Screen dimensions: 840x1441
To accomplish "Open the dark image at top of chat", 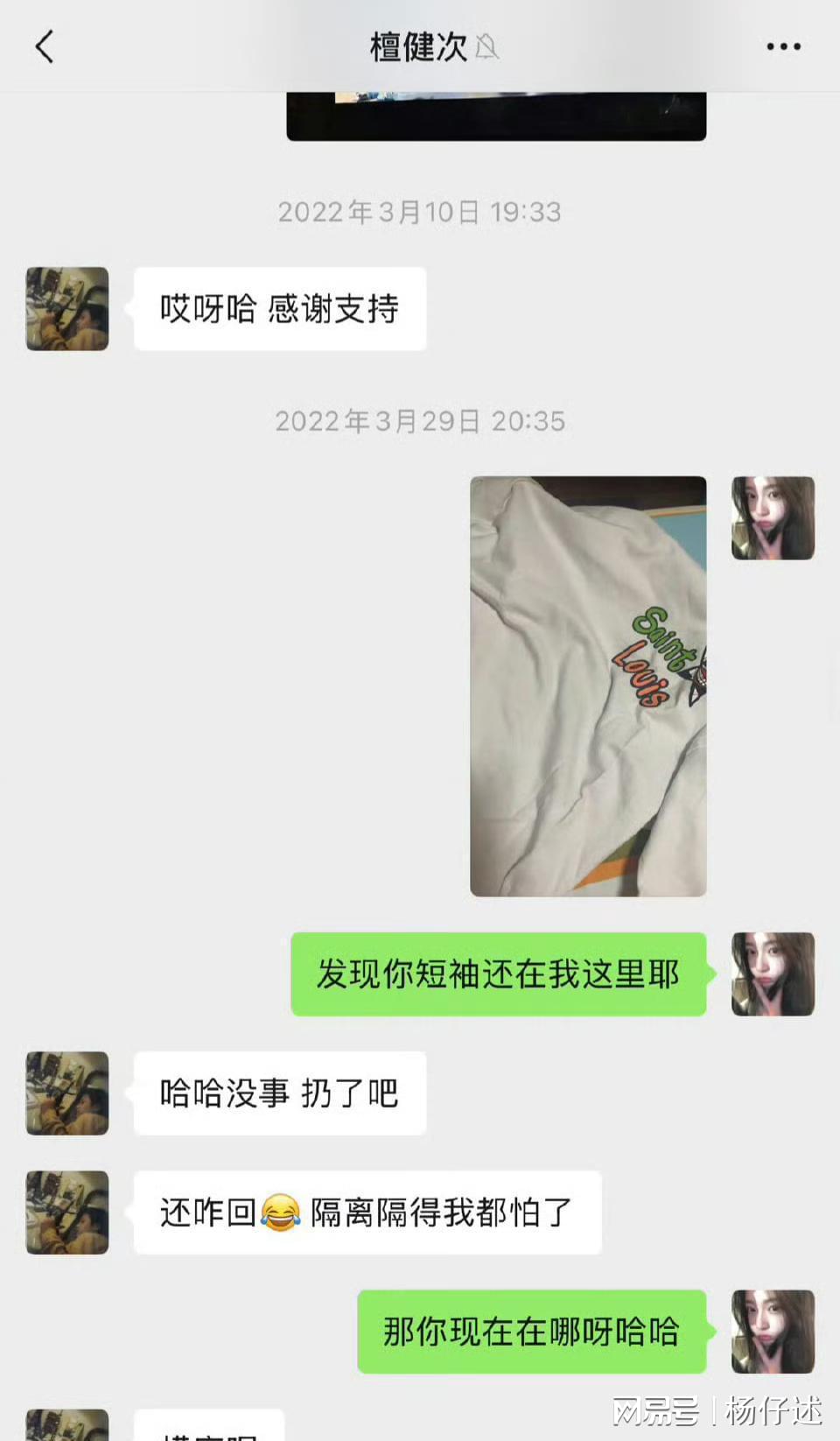I will (x=496, y=116).
